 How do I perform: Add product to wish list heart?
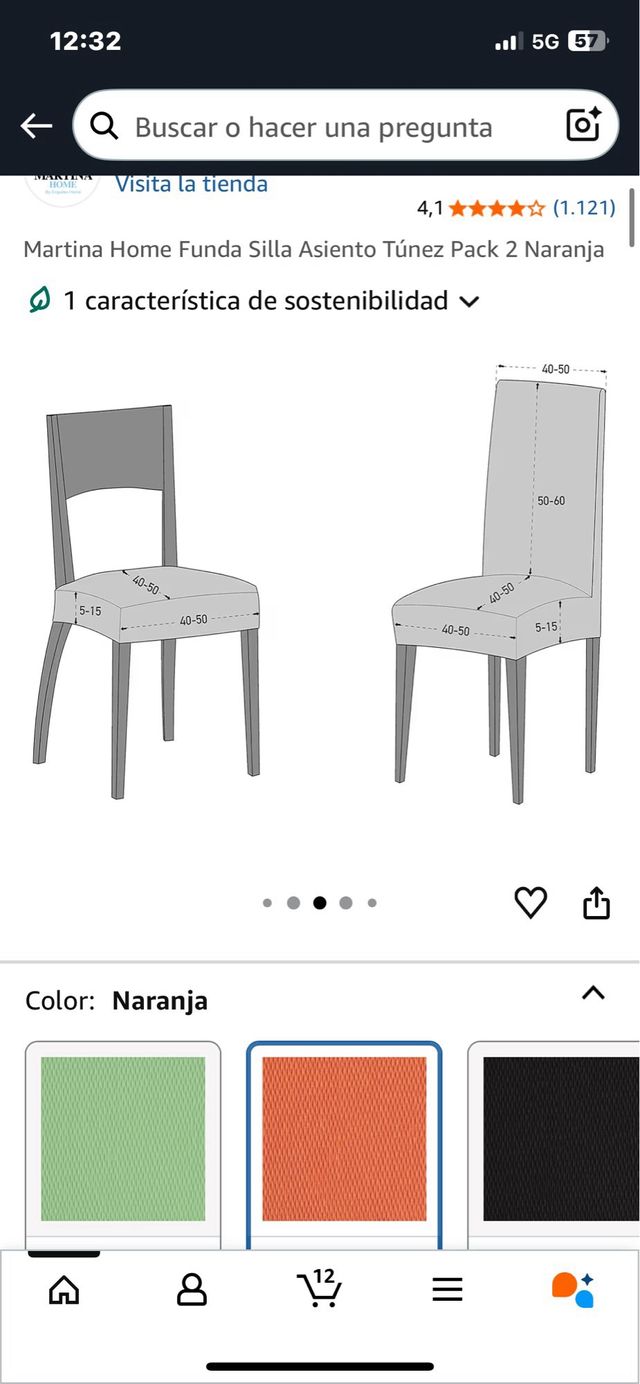[531, 903]
